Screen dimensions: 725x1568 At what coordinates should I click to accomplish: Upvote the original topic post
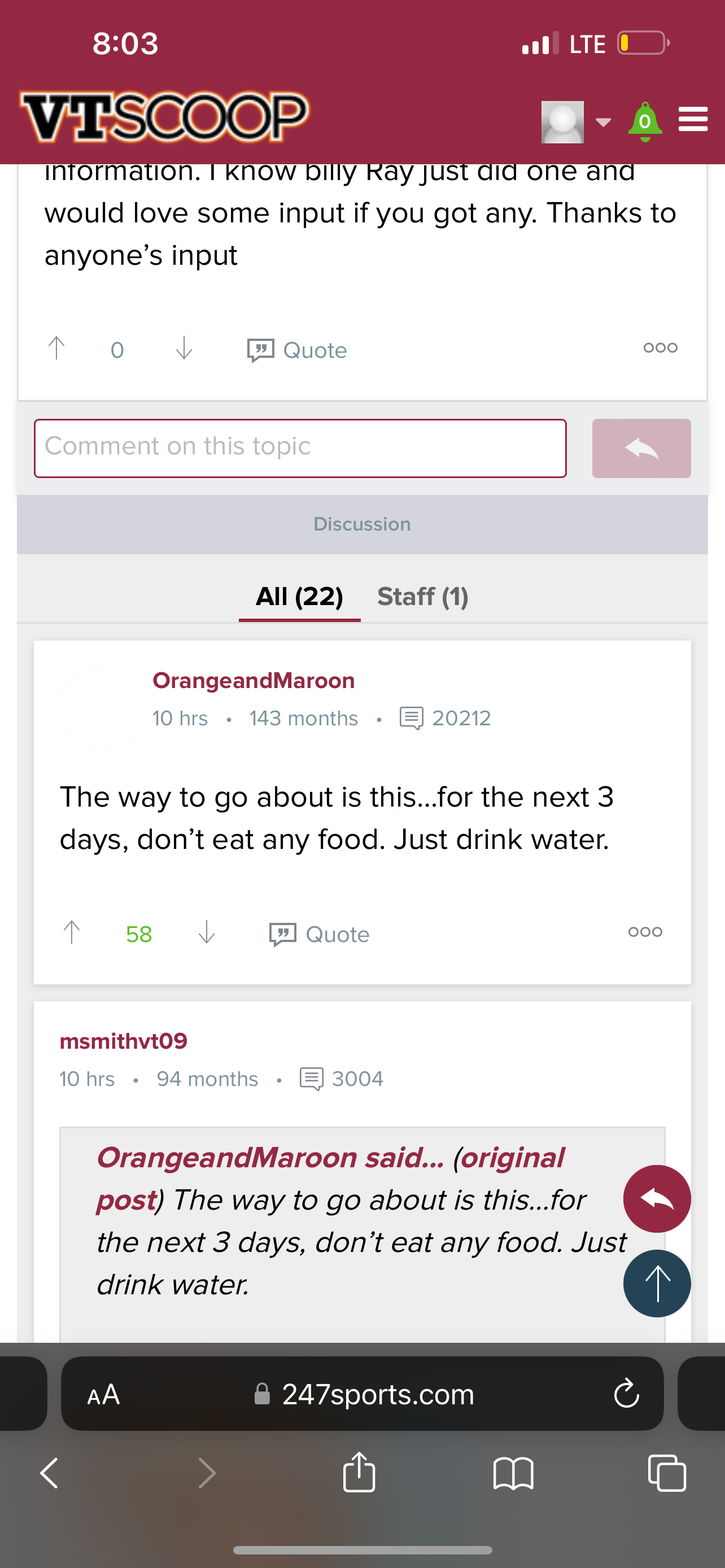[56, 349]
